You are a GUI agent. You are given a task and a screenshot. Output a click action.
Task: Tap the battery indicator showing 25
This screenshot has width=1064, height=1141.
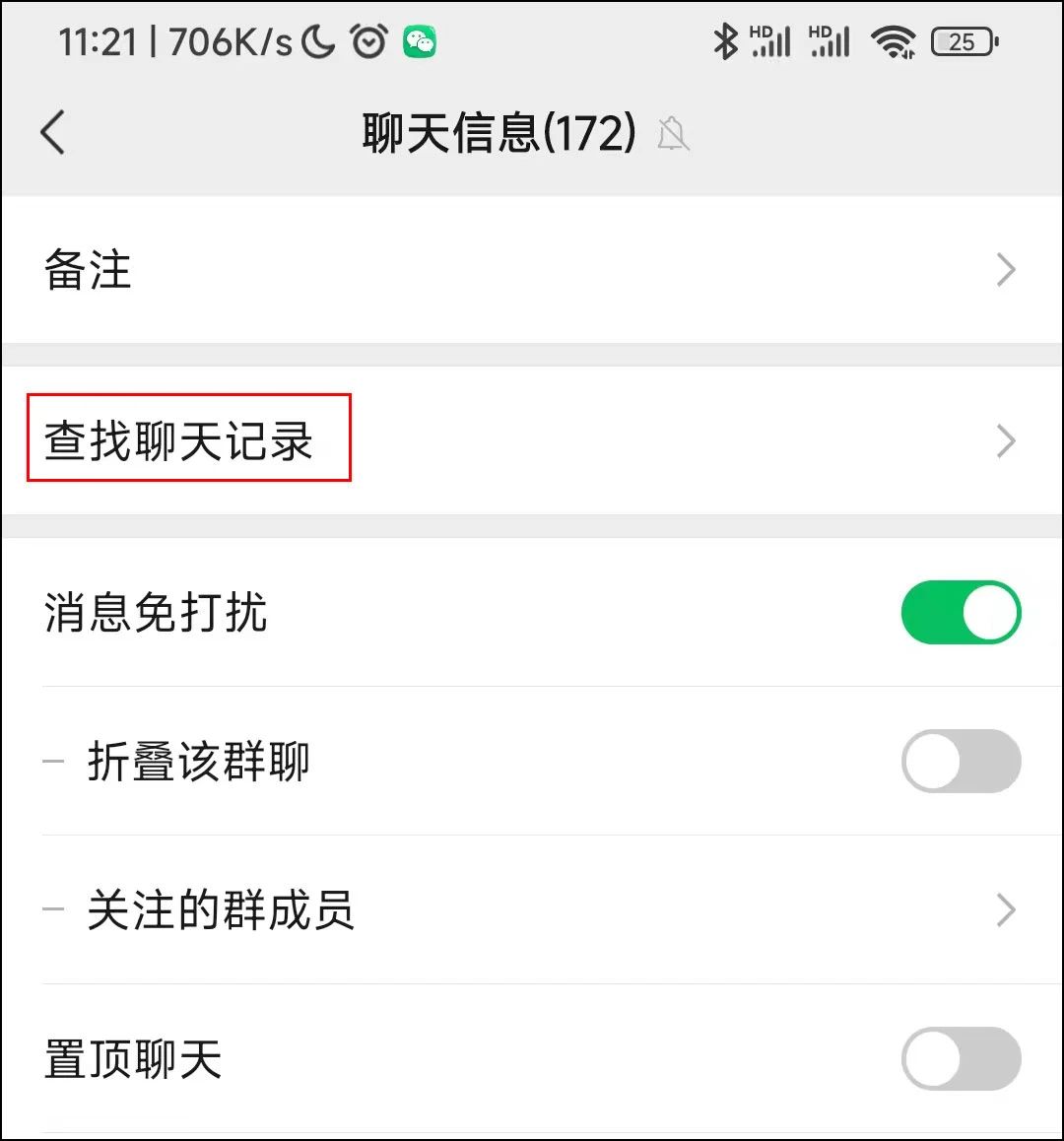pyautogui.click(x=963, y=41)
